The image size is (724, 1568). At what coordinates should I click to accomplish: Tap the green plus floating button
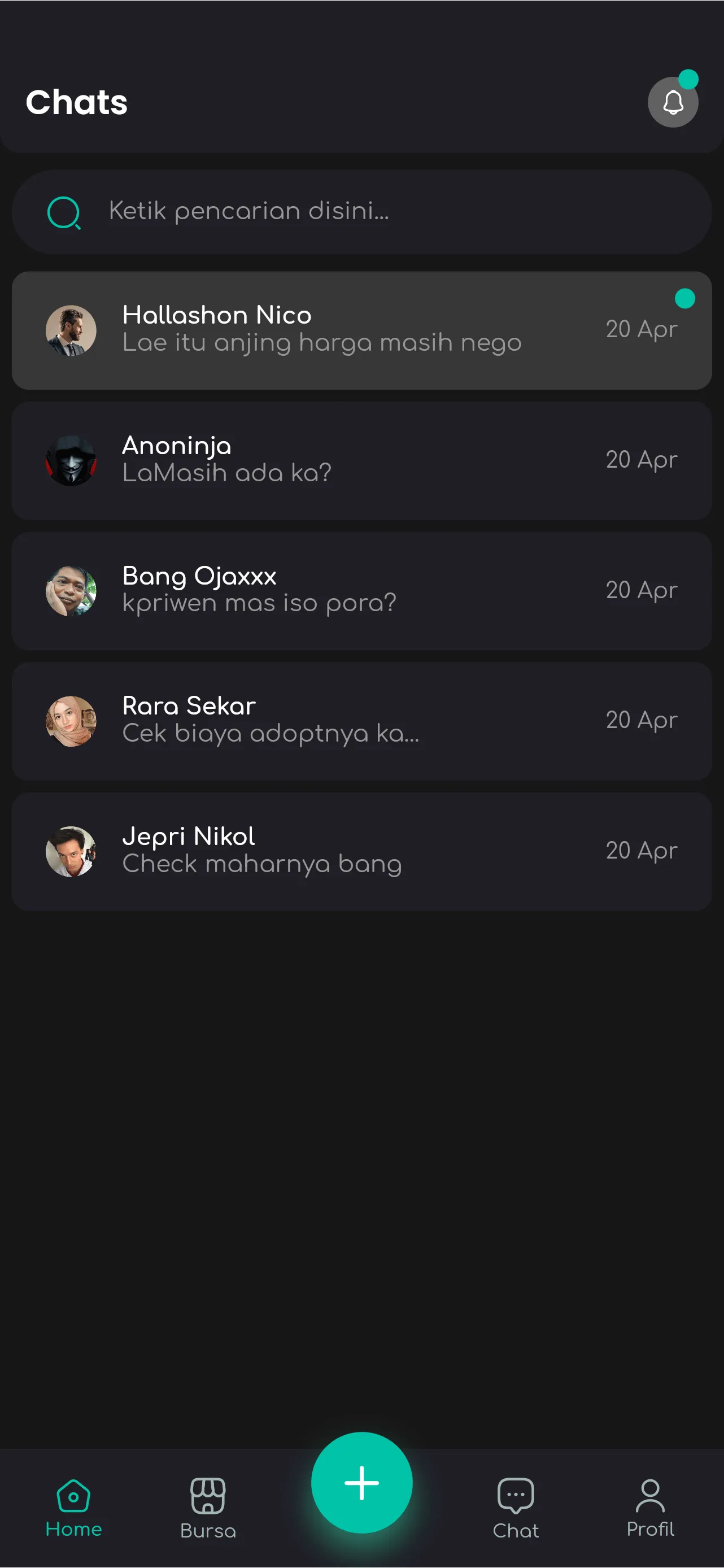361,1482
